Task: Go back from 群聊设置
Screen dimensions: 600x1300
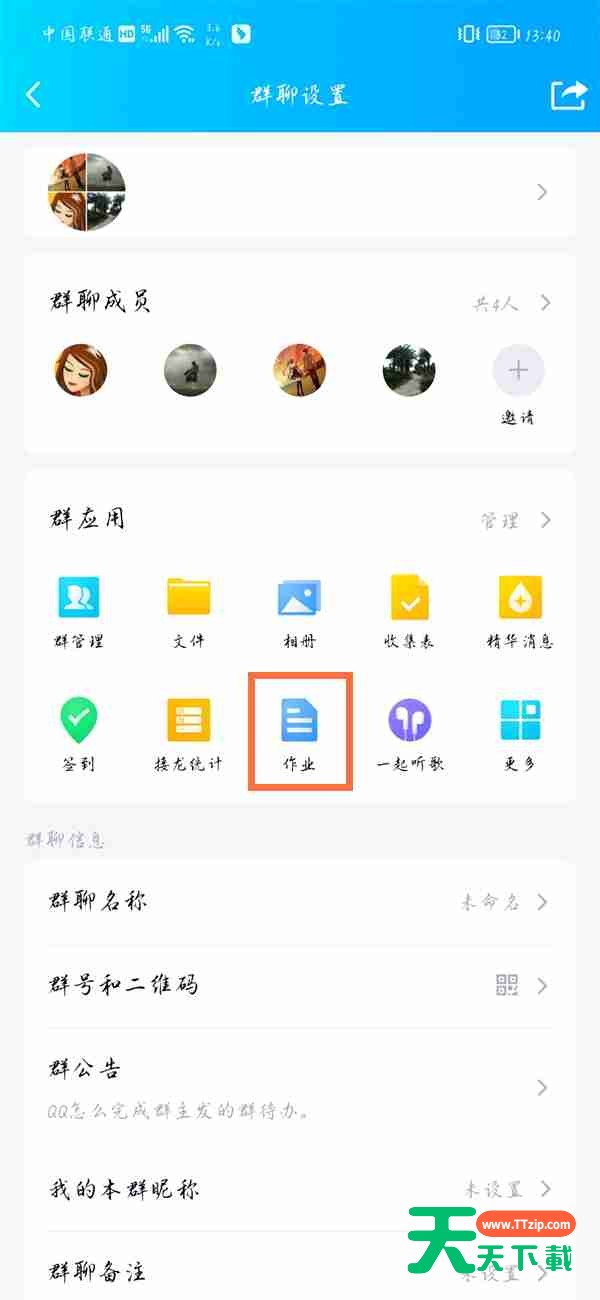Action: coord(34,95)
